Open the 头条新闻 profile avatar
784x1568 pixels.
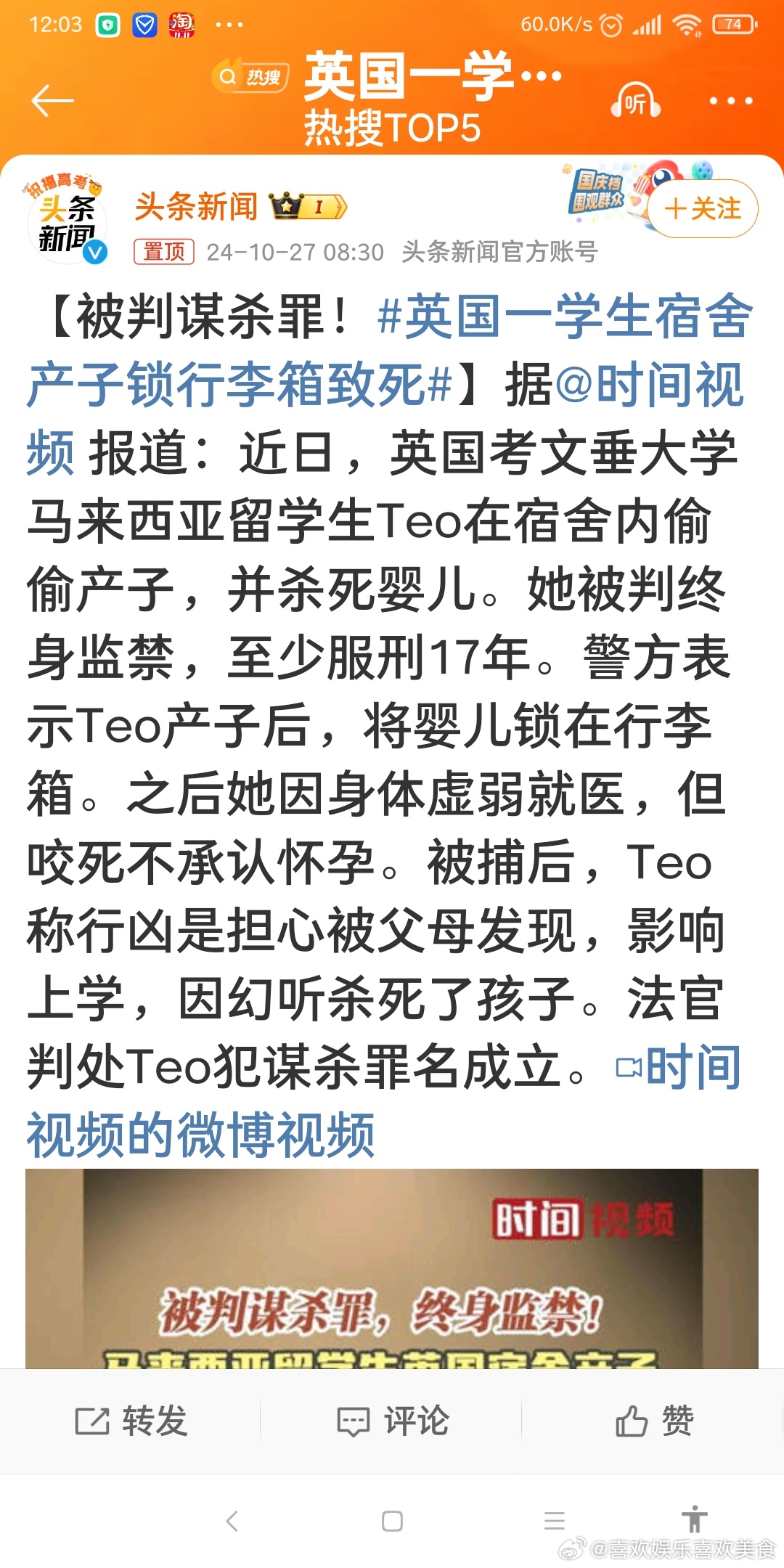[x=66, y=220]
